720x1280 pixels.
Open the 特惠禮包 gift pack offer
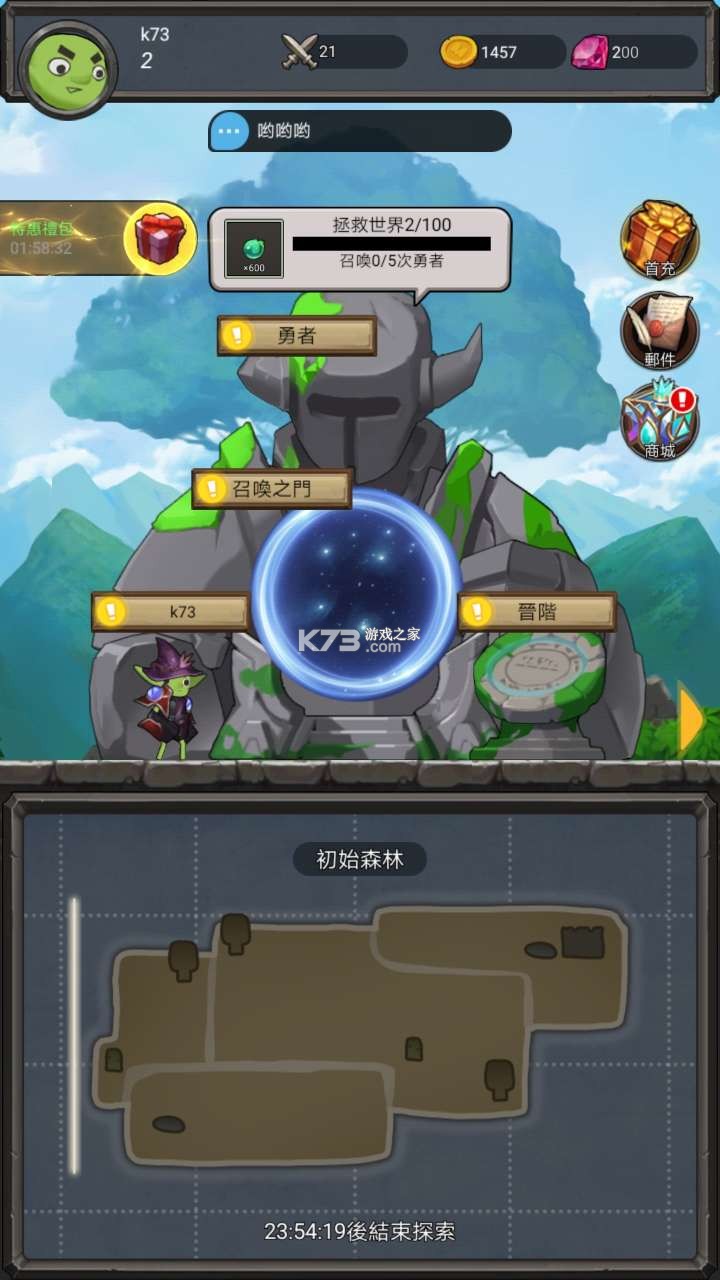tap(160, 238)
